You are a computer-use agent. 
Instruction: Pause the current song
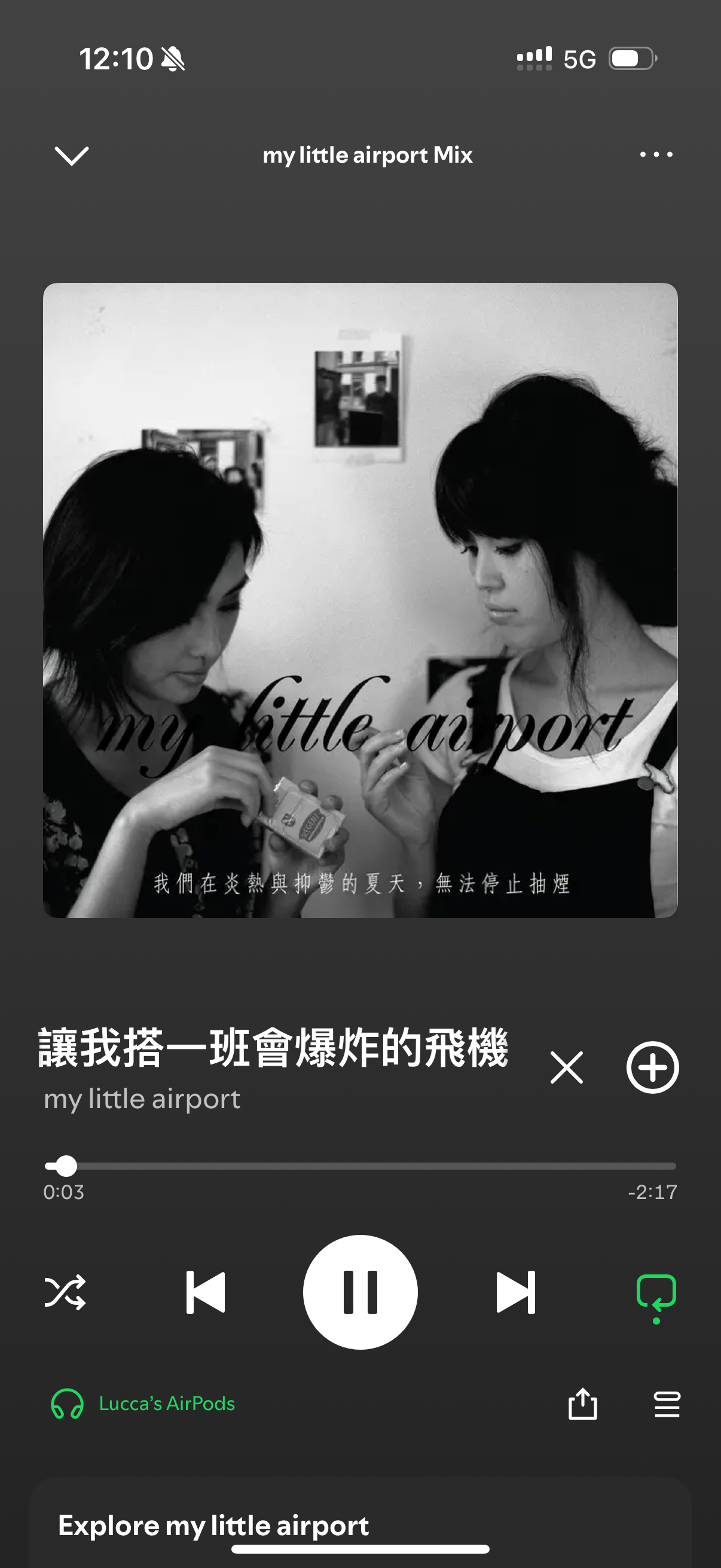(360, 1292)
